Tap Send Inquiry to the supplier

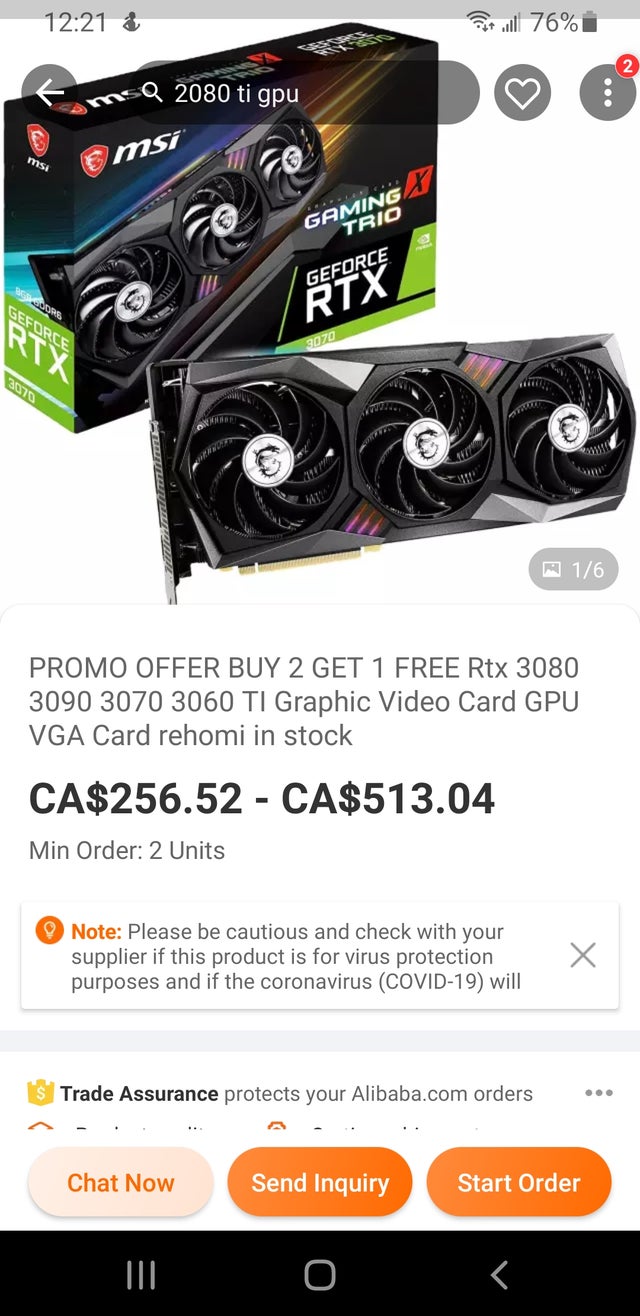pyautogui.click(x=320, y=1183)
